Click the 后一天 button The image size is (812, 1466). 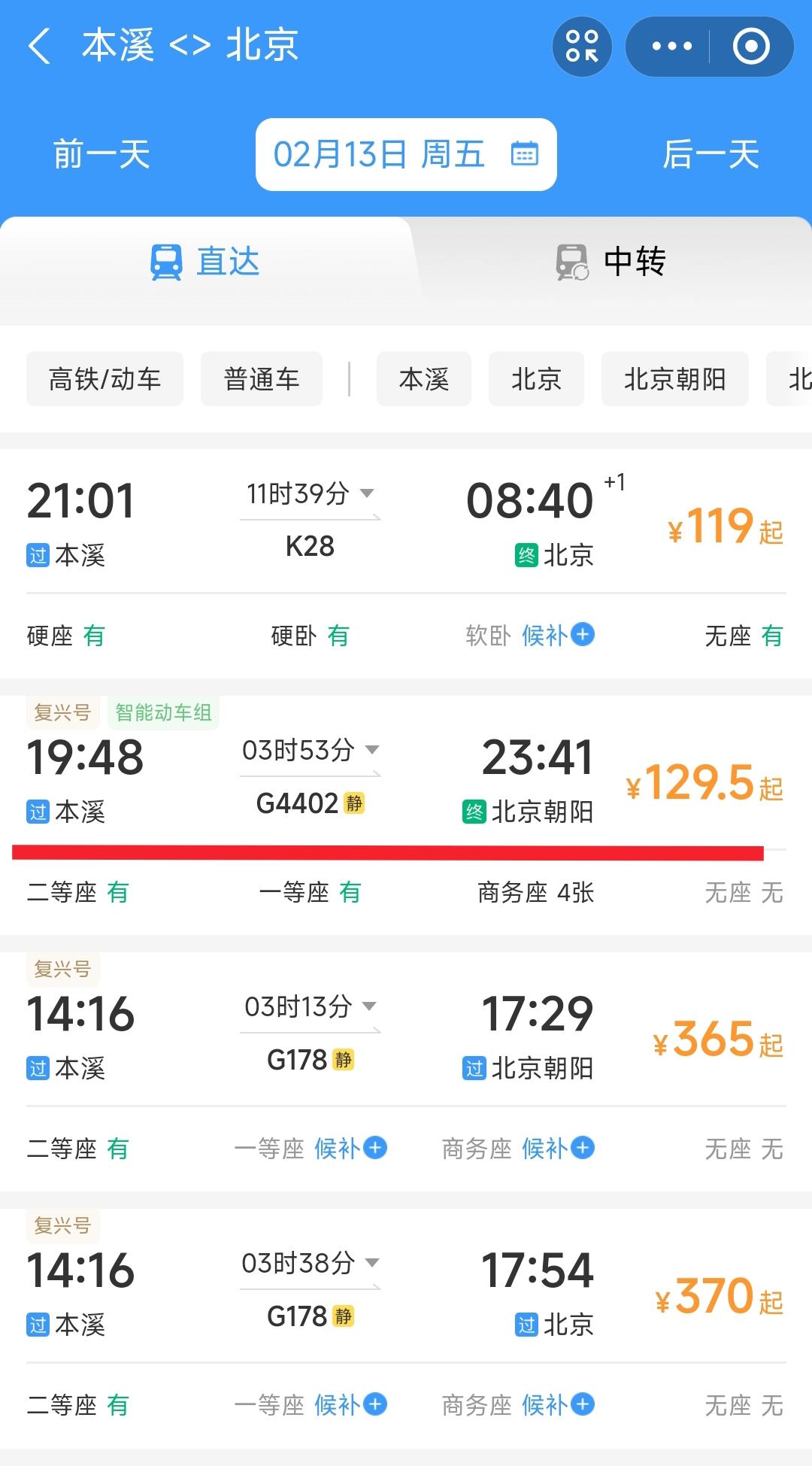coord(710,153)
